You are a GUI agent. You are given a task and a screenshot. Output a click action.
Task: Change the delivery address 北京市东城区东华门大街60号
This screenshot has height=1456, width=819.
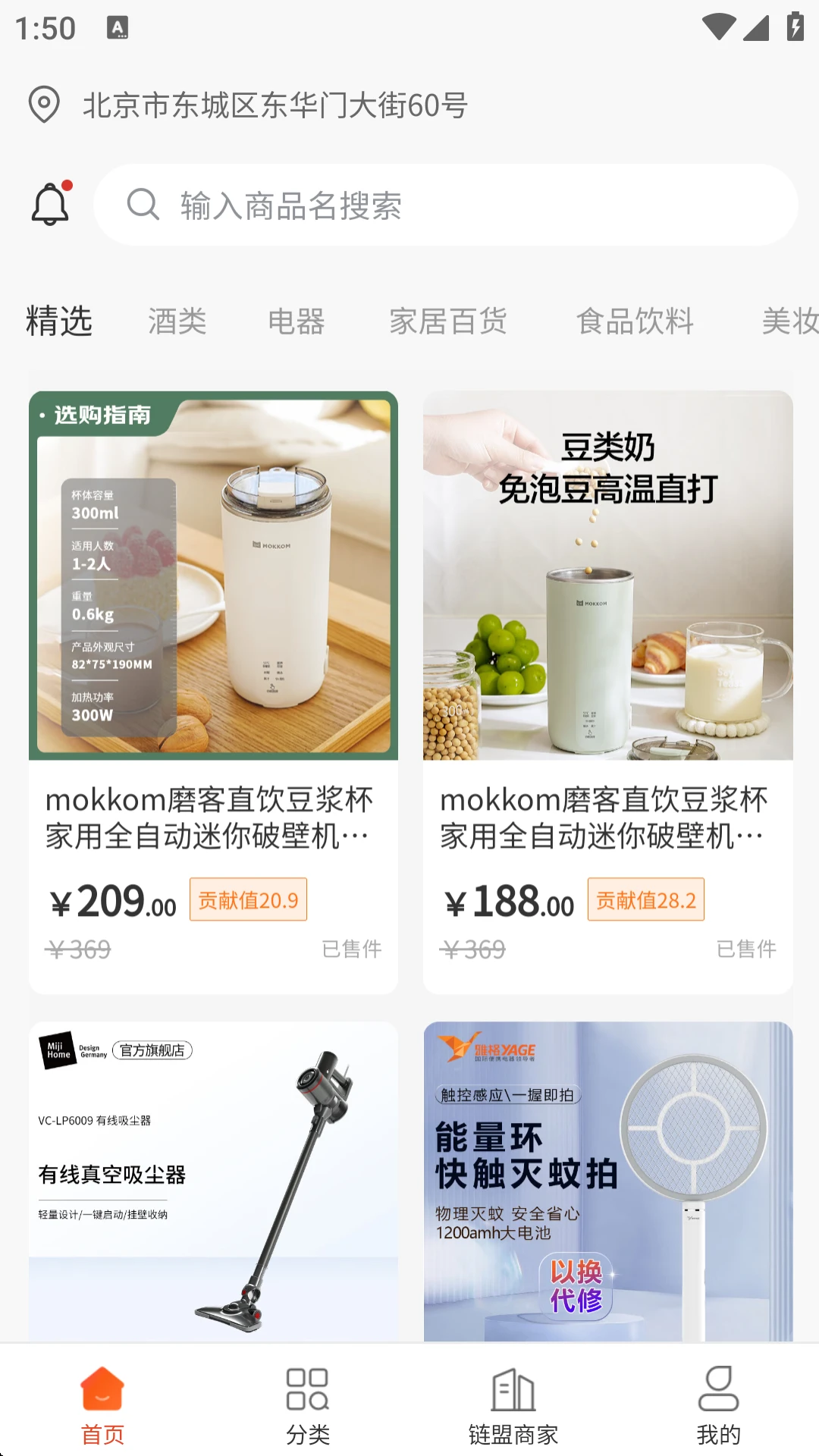(x=275, y=105)
